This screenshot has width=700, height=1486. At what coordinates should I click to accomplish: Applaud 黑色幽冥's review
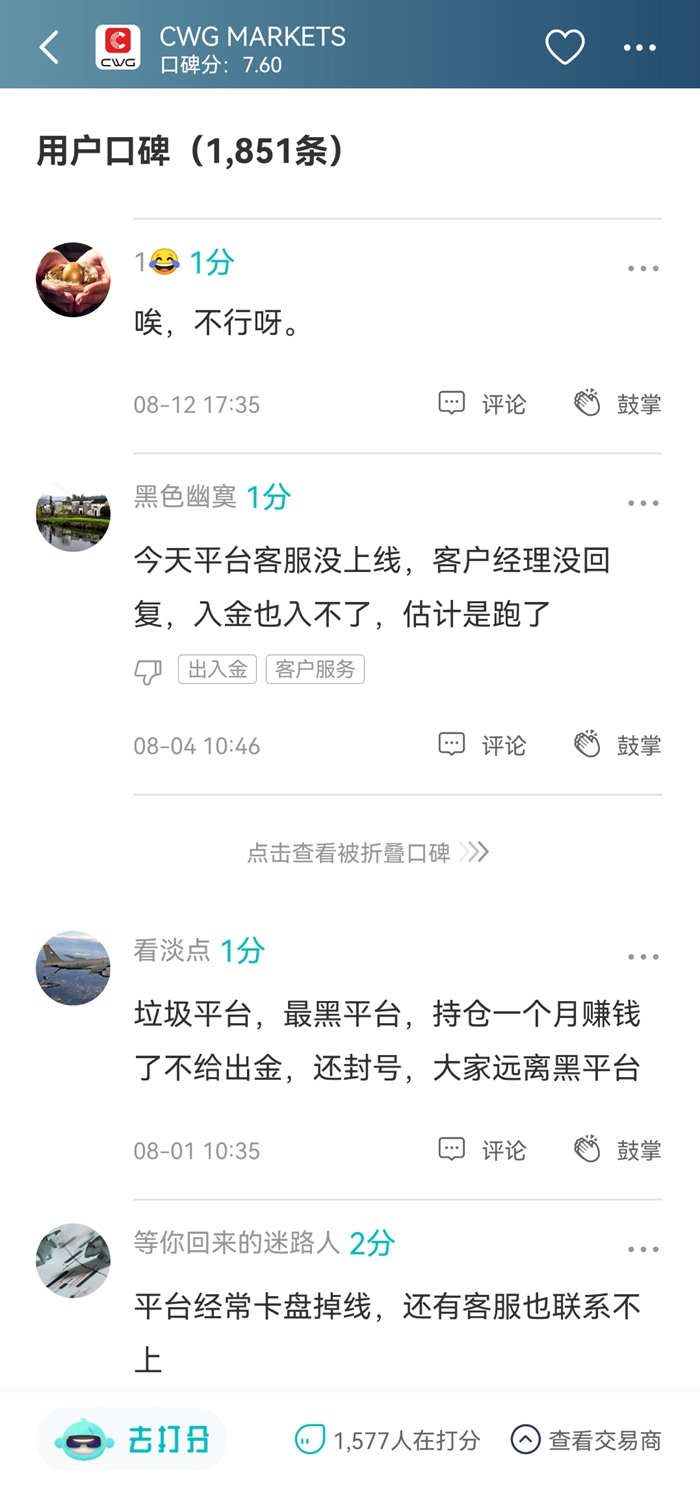(x=617, y=745)
